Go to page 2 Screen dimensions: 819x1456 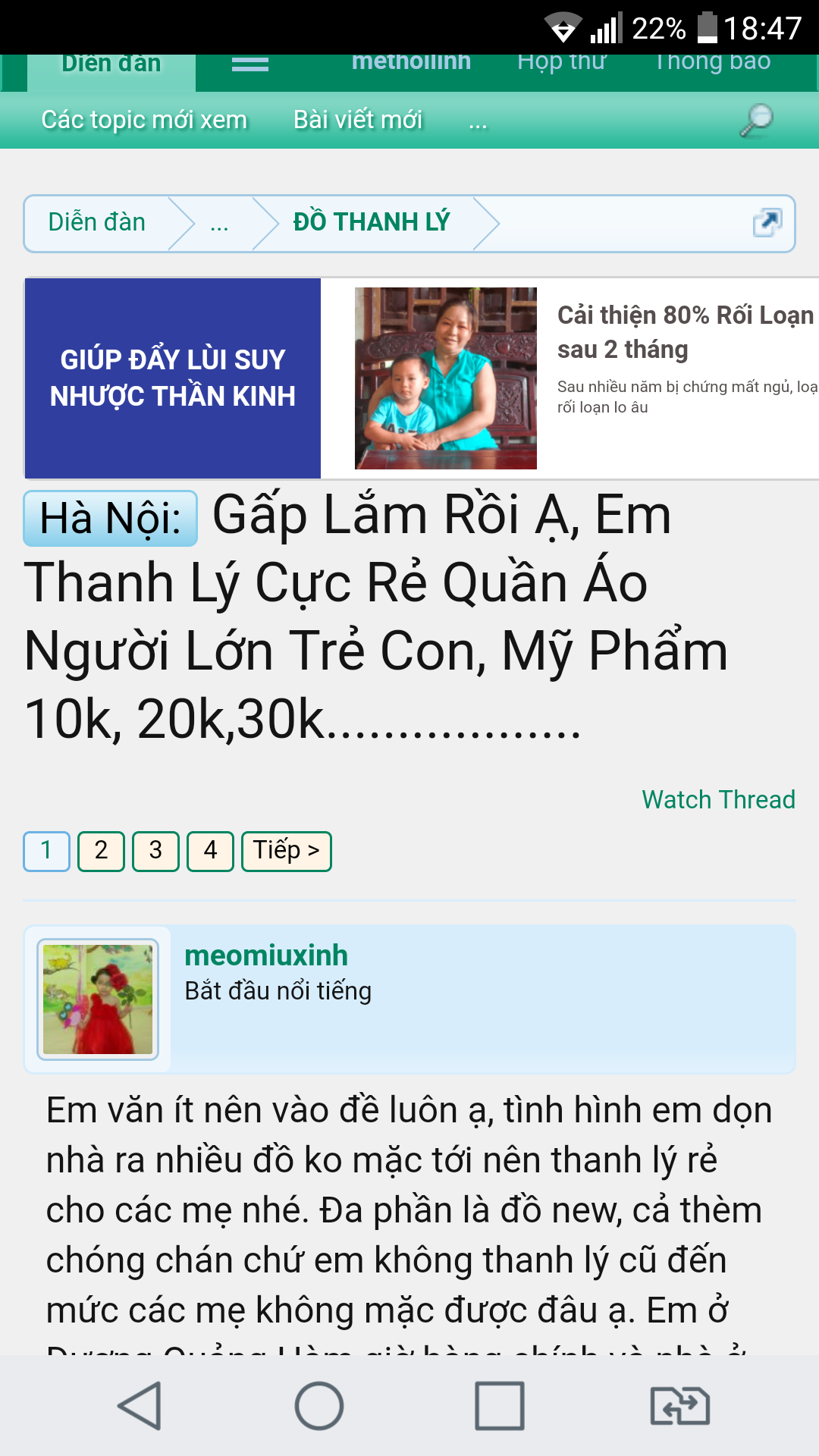click(101, 851)
